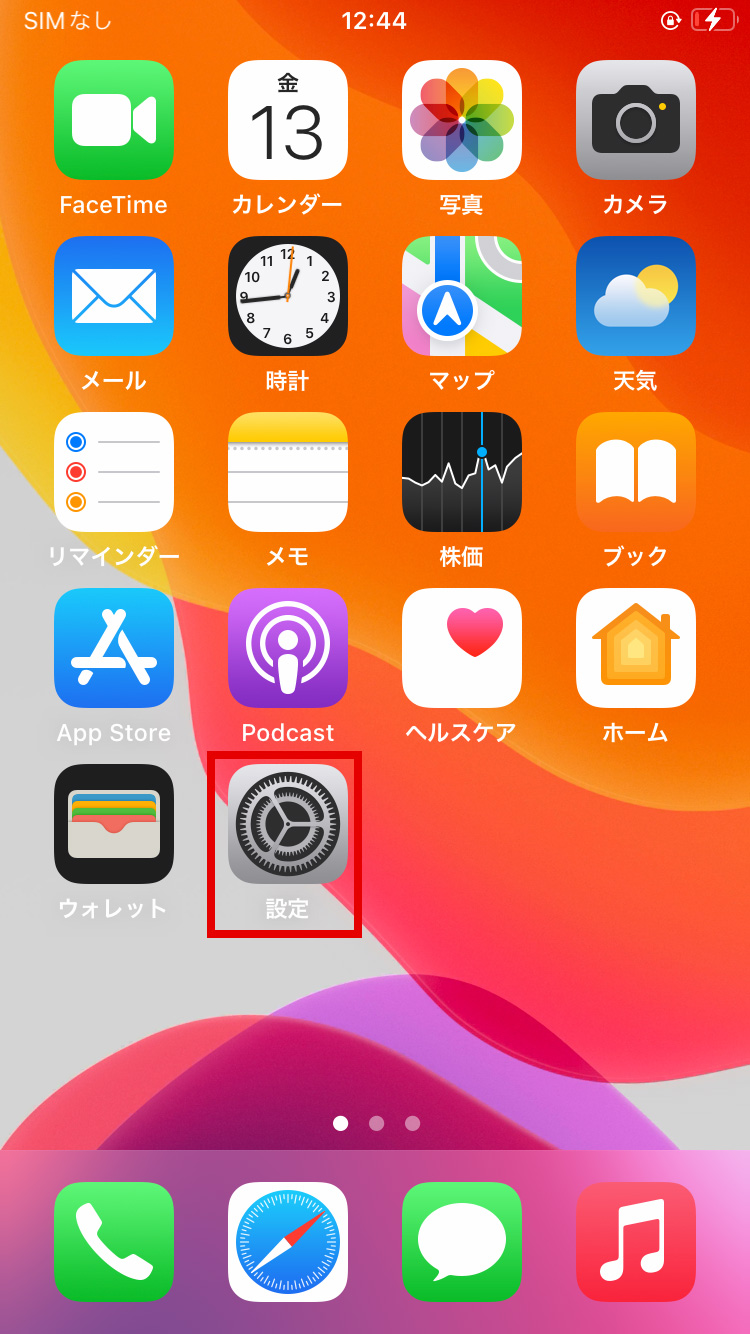
Task: Open the メール mail app
Action: pyautogui.click(x=114, y=296)
